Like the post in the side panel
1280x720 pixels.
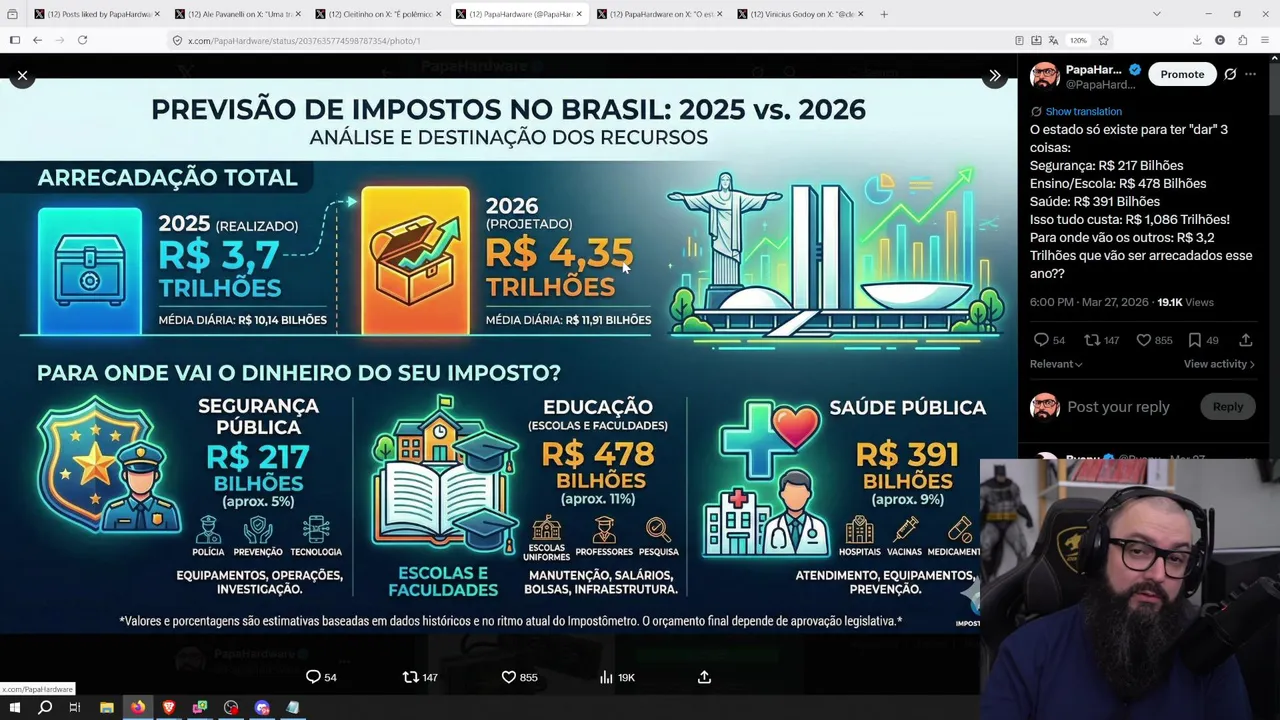1144,340
